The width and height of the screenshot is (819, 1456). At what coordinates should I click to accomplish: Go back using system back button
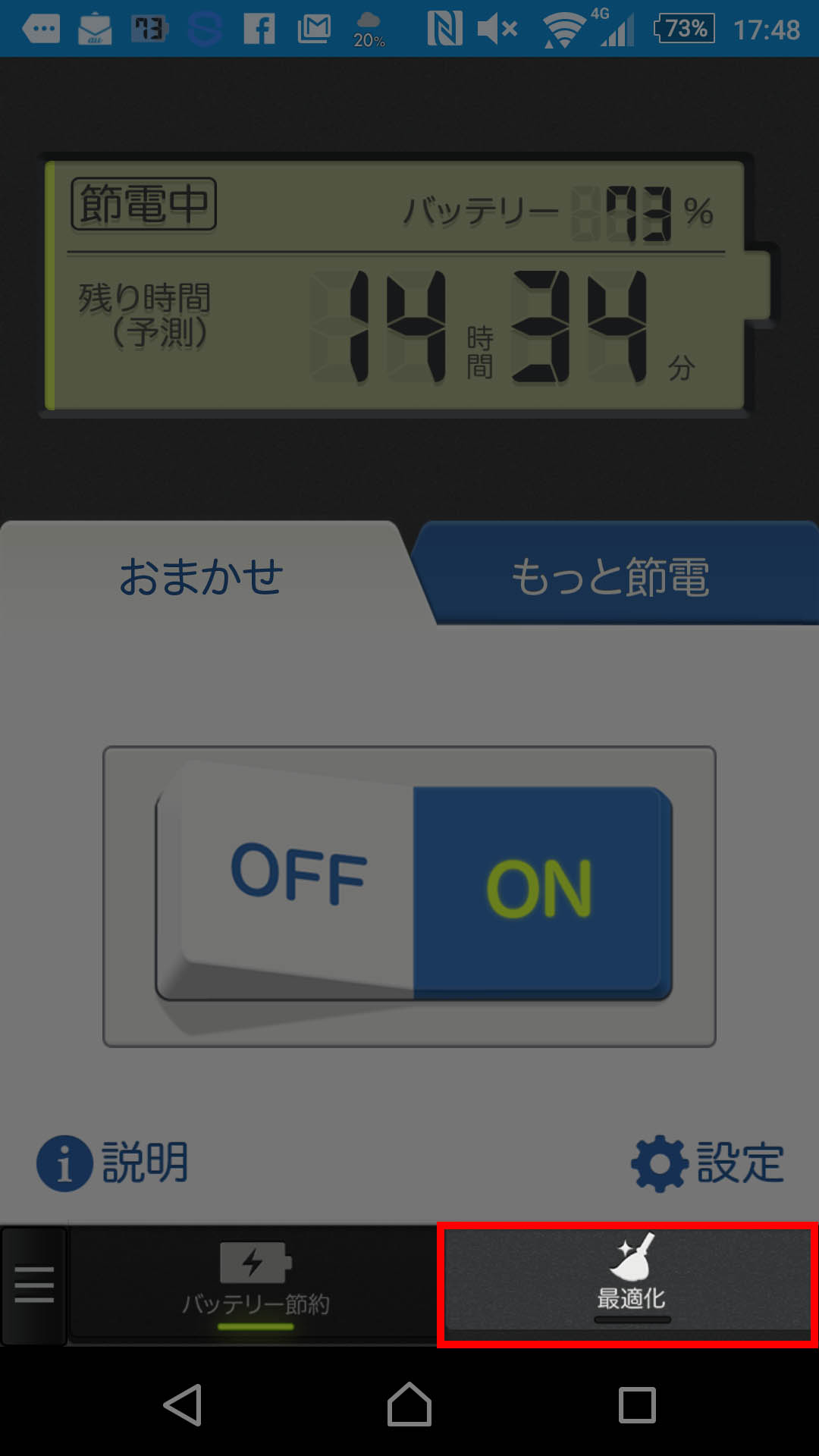pos(183,1405)
